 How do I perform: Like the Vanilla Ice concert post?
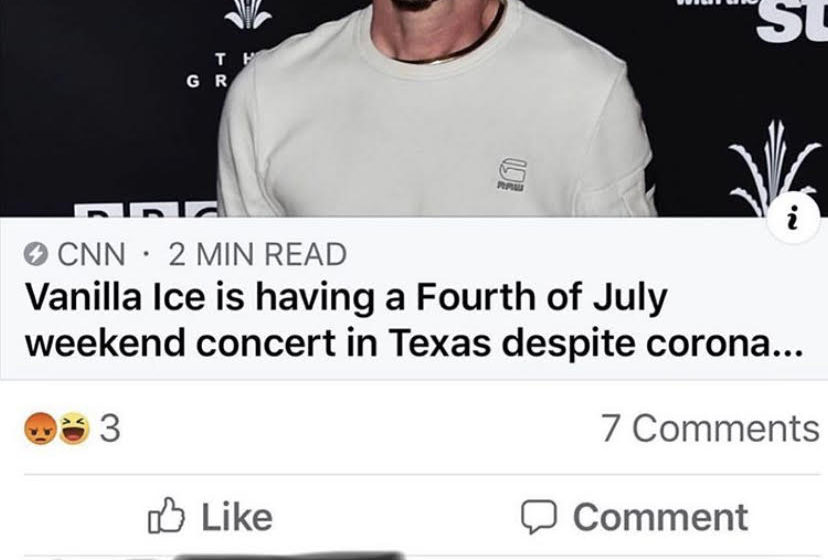tap(210, 516)
